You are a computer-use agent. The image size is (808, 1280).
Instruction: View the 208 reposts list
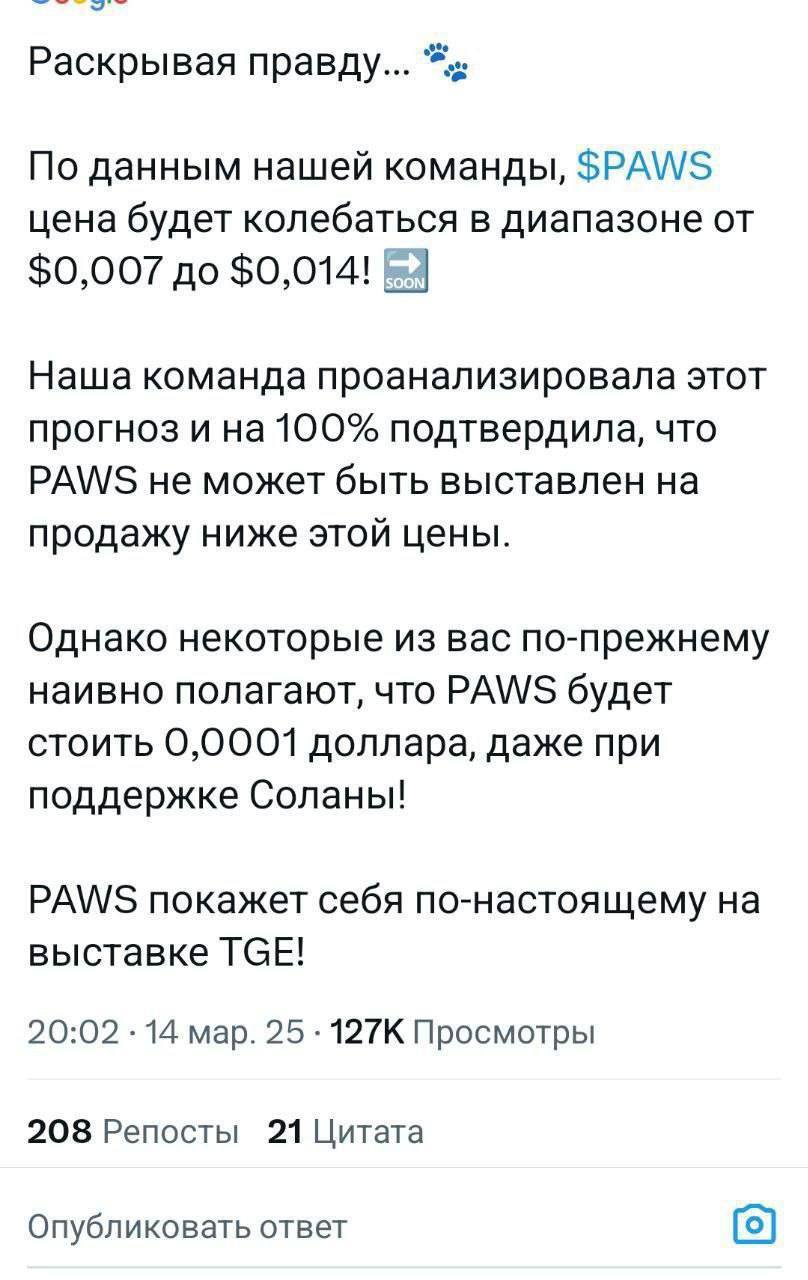[133, 1131]
